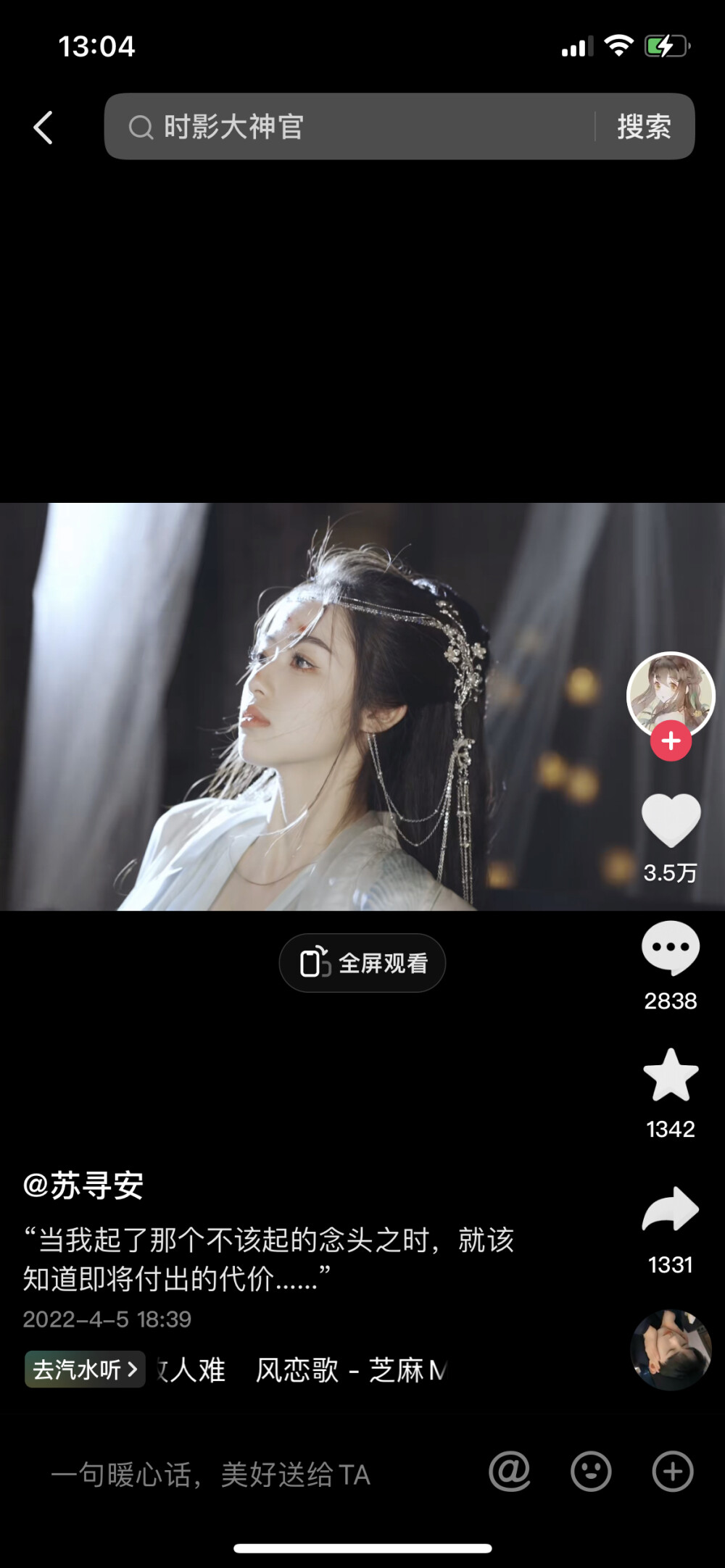The image size is (725, 1568).
Task: Like this video with the heart
Action: click(671, 821)
